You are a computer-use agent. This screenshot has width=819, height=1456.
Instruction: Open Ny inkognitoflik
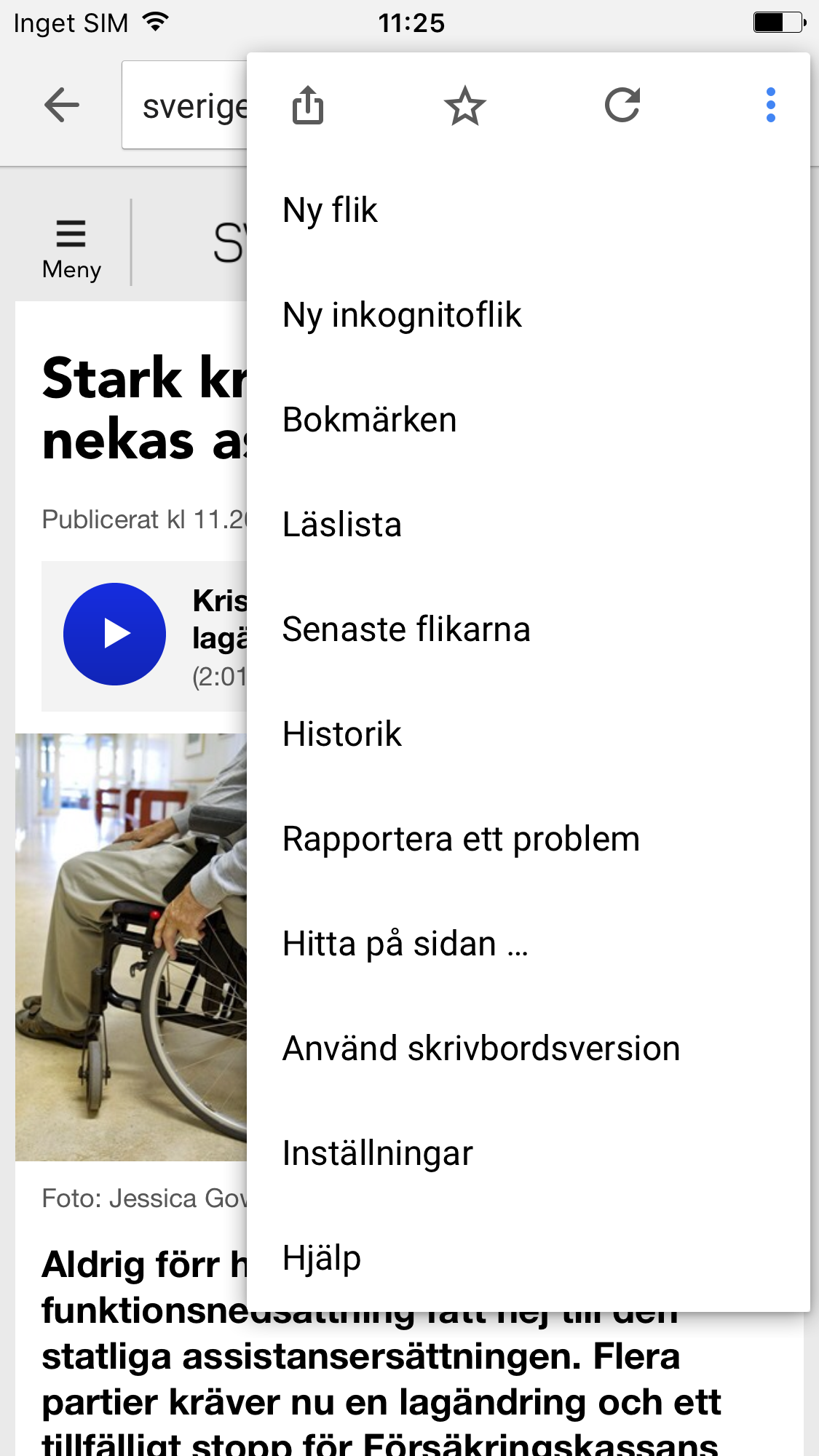(402, 315)
